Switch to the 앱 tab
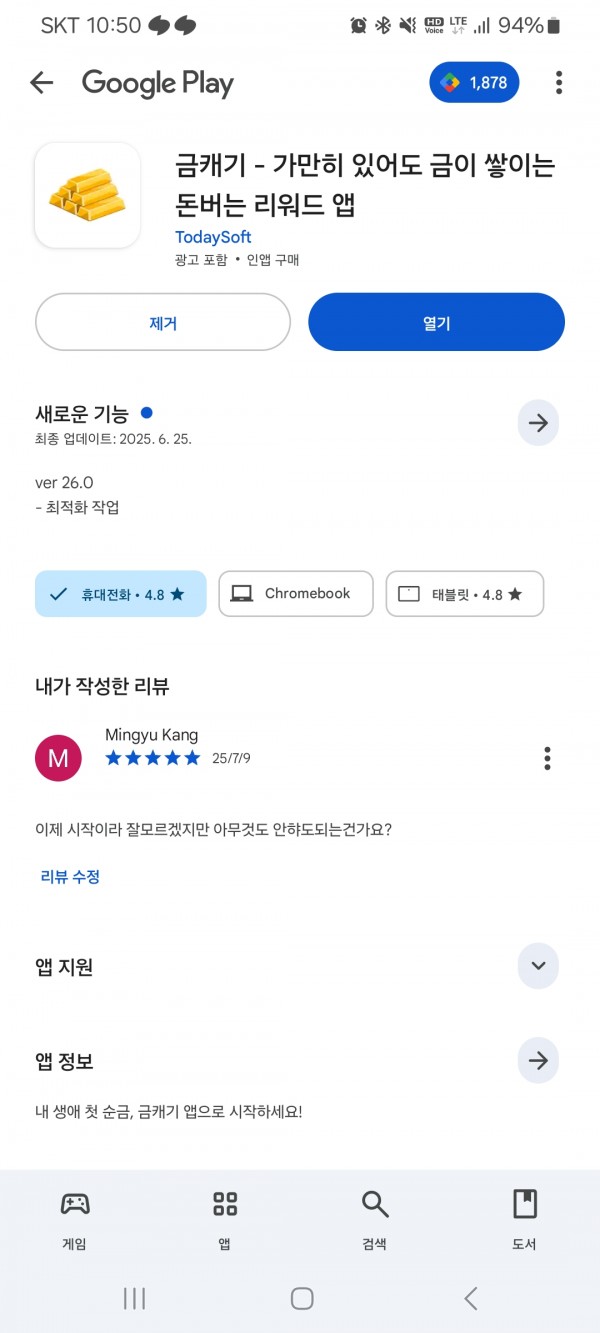This screenshot has width=600, height=1333. point(225,1220)
